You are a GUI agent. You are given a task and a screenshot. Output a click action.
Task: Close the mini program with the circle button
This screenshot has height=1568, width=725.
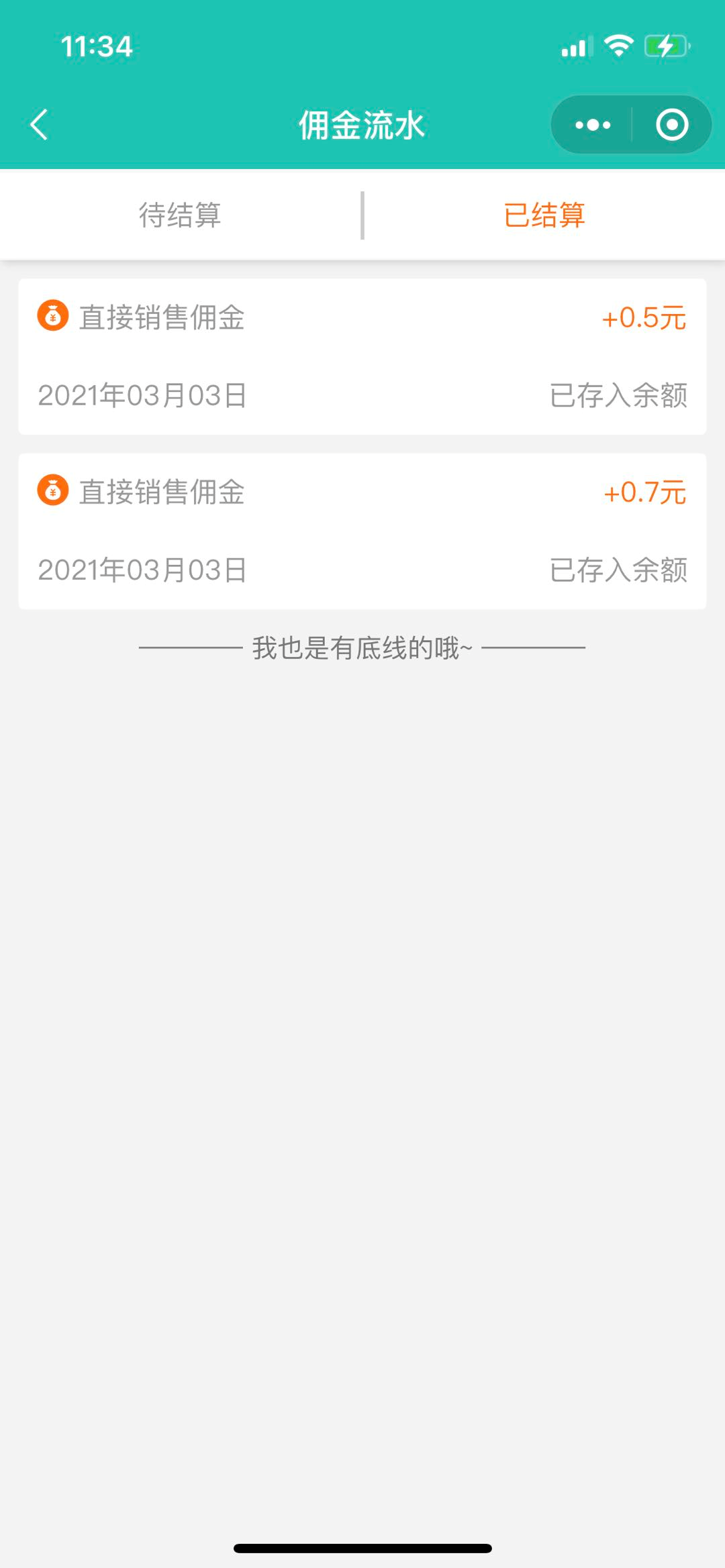click(672, 125)
